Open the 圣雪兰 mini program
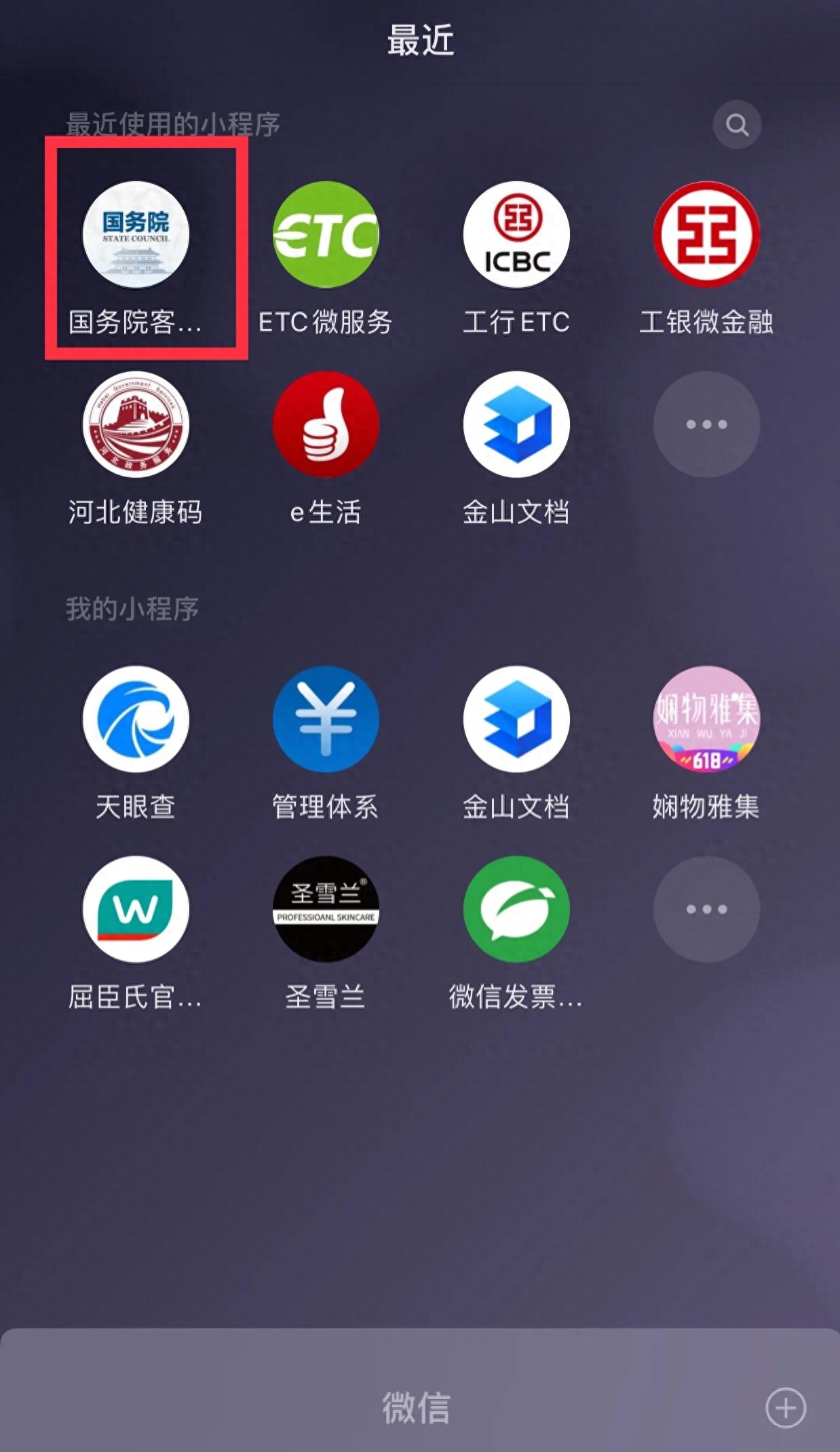Image resolution: width=840 pixels, height=1452 pixels. coord(326,910)
